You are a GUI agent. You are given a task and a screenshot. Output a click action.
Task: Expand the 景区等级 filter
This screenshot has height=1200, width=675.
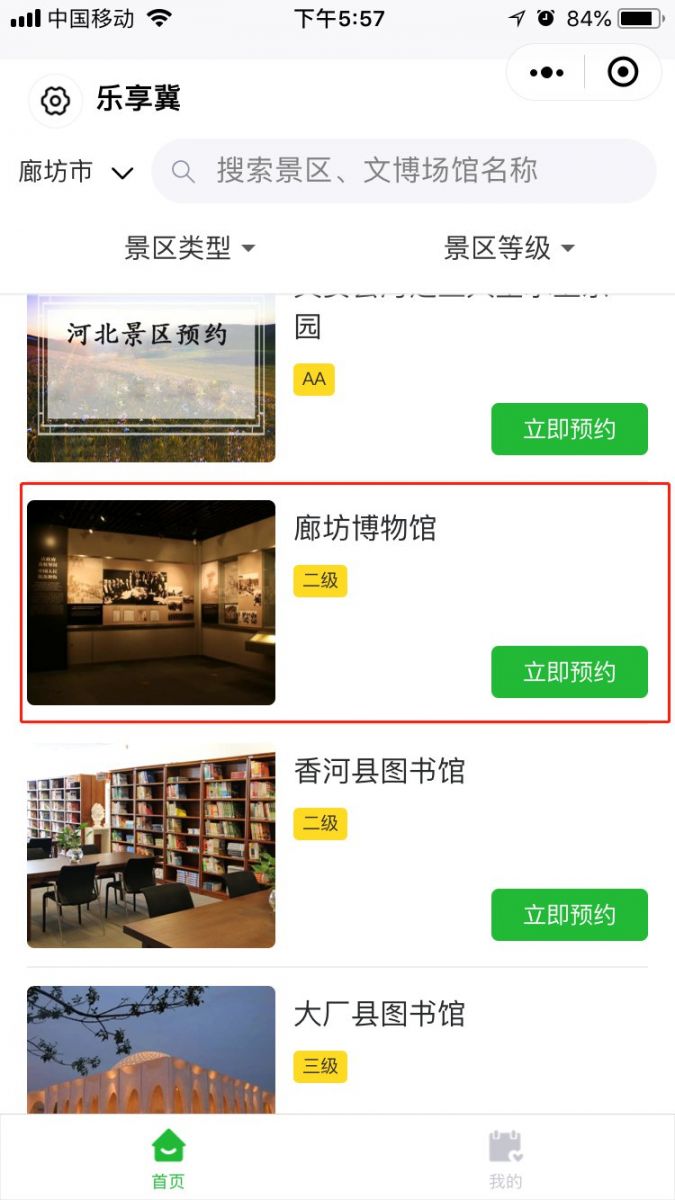coord(509,248)
